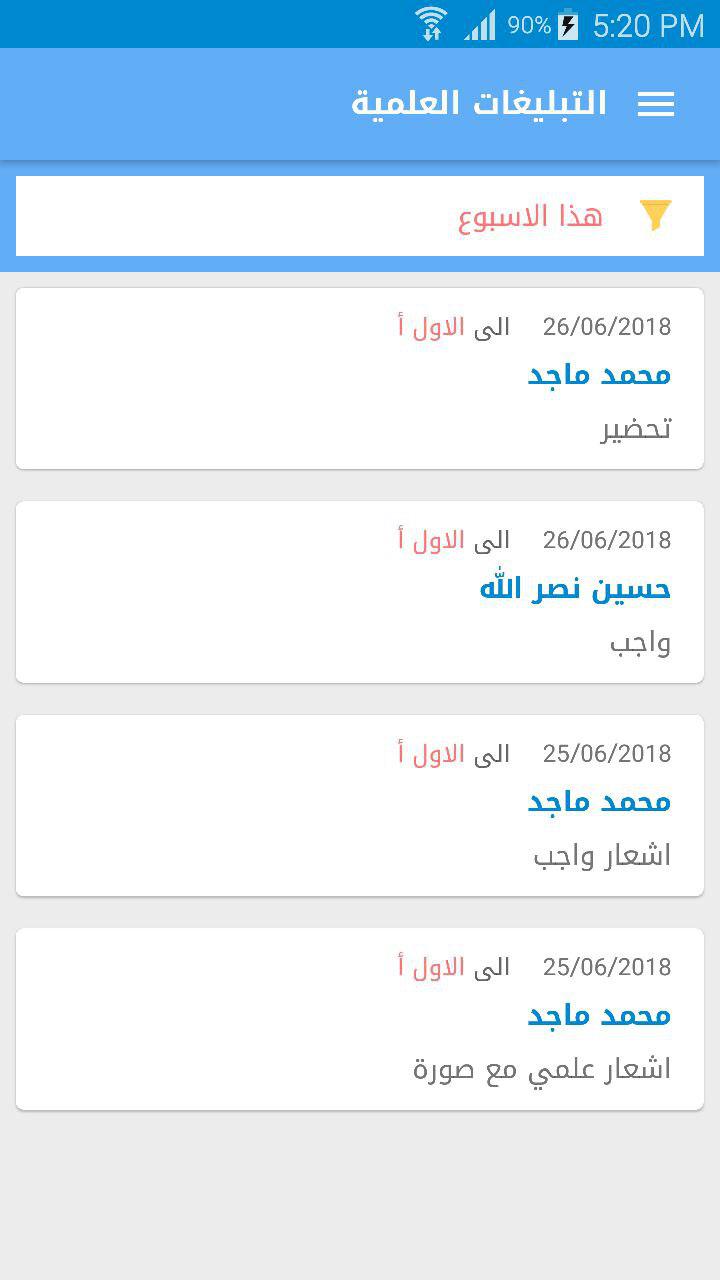The width and height of the screenshot is (720, 1280).
Task: Open the hamburger drawer menu
Action: pyautogui.click(x=656, y=104)
